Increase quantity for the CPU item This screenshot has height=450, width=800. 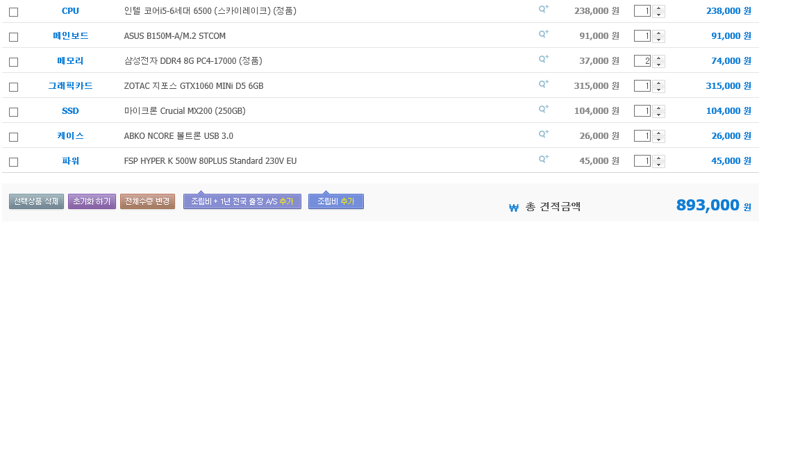(659, 8)
